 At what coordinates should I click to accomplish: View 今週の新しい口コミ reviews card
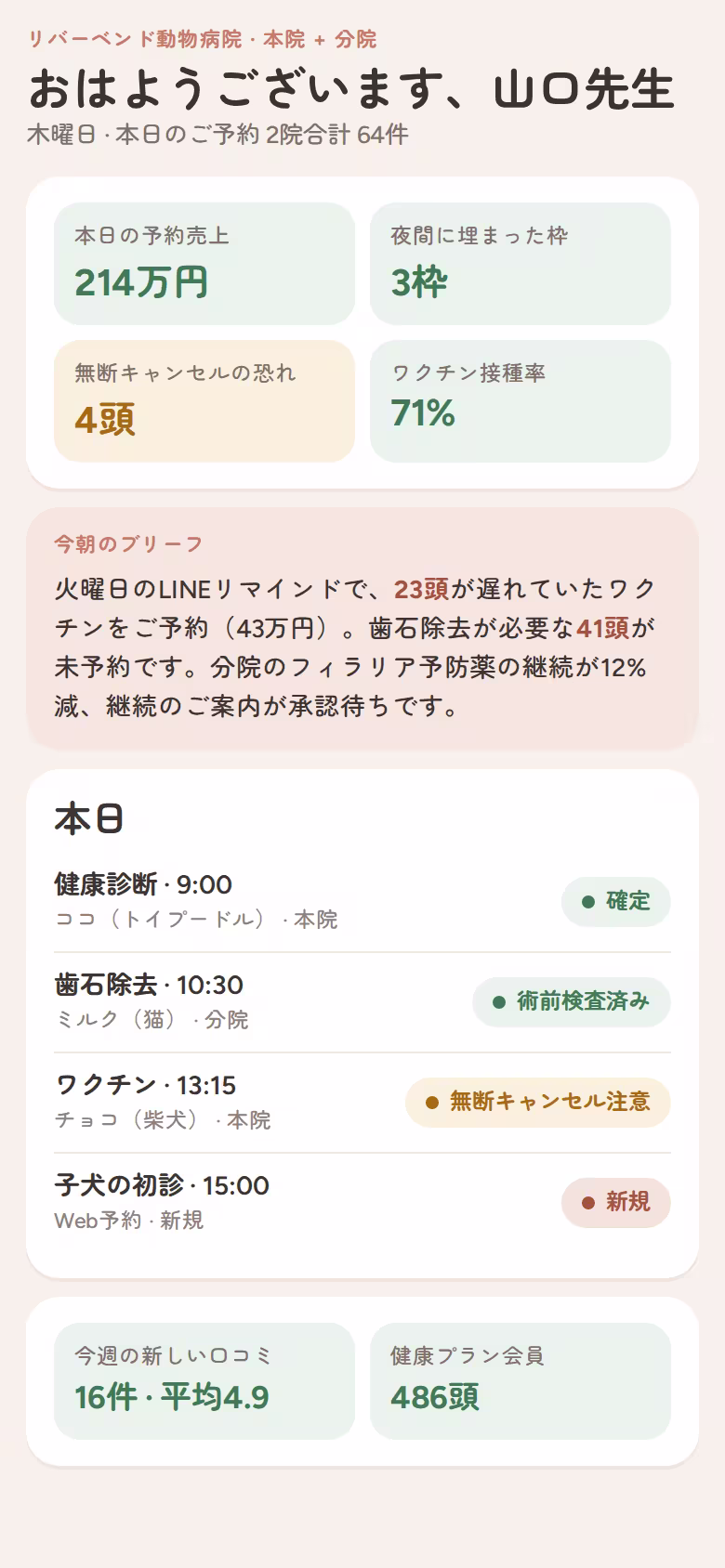tap(204, 1381)
